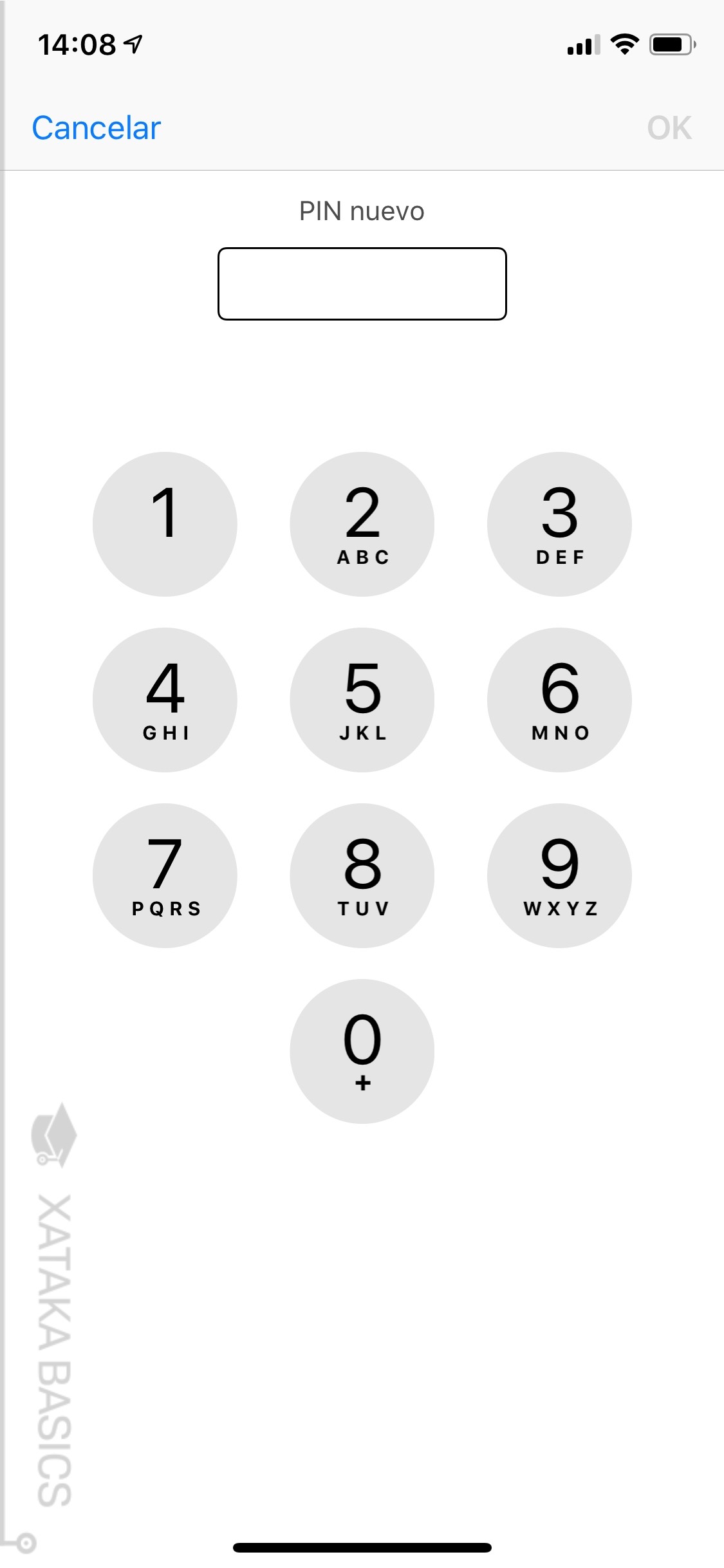Tap the clock showing 14:08
The width and height of the screenshot is (724, 1568).
76,42
